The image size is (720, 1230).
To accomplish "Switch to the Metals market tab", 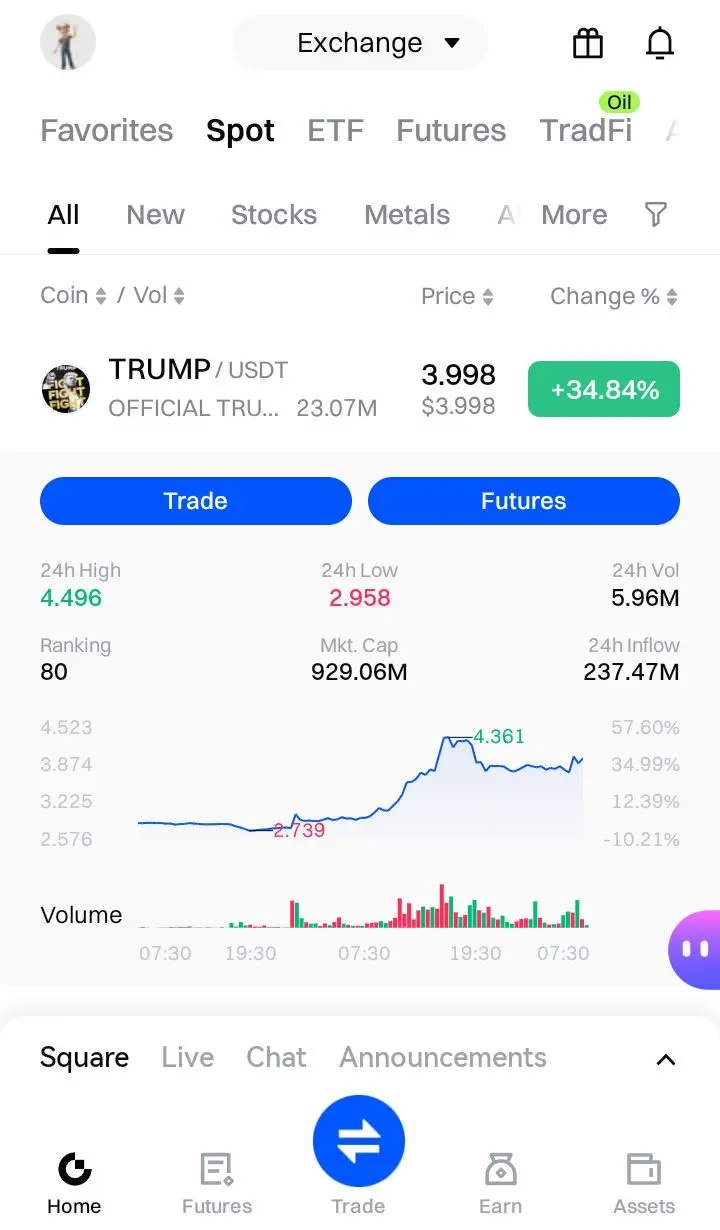I will tap(406, 214).
